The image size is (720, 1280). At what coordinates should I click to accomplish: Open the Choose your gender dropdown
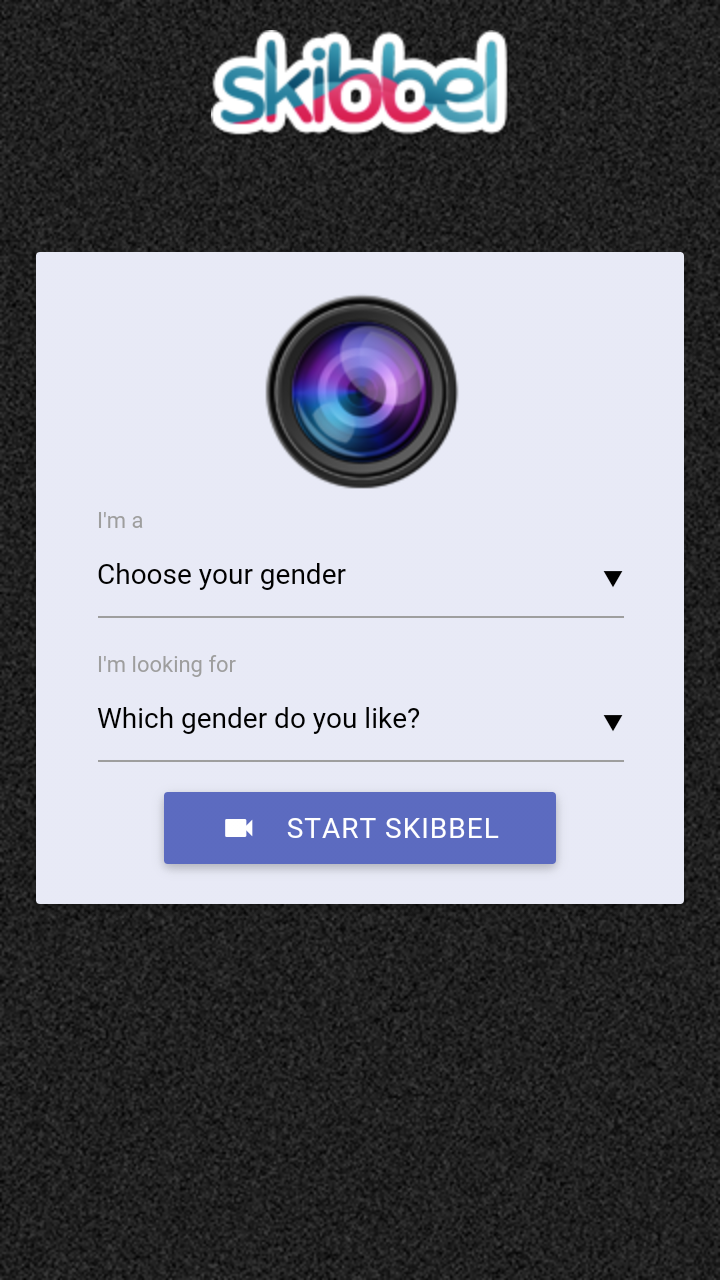(360, 576)
